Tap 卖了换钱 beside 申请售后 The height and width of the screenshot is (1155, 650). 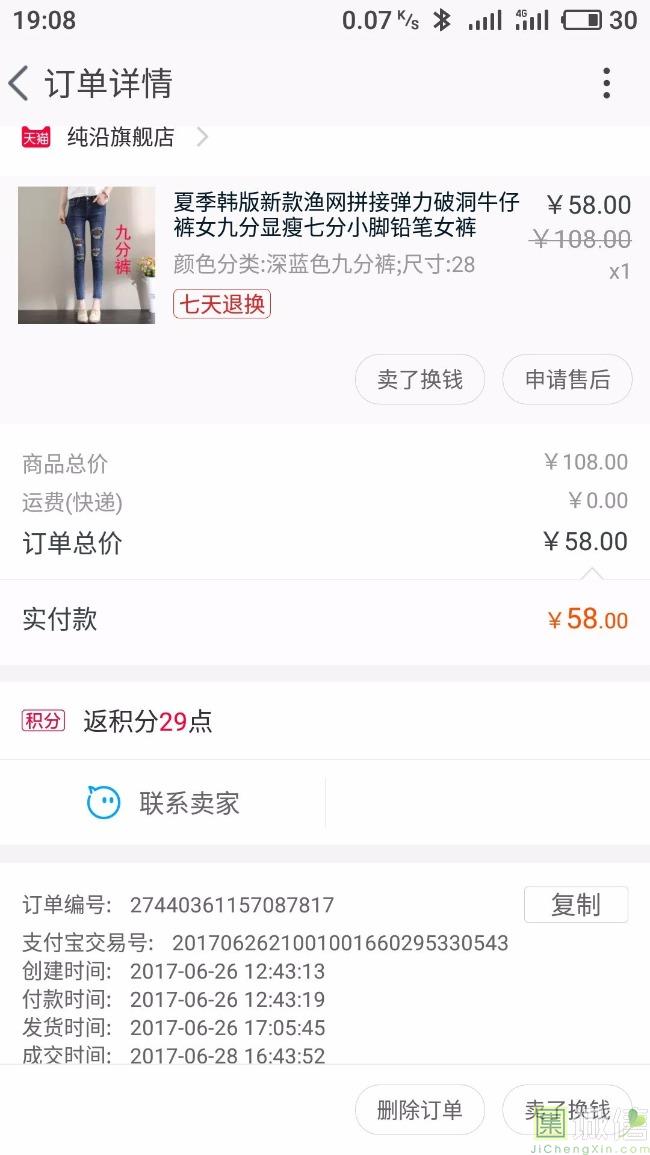click(420, 380)
